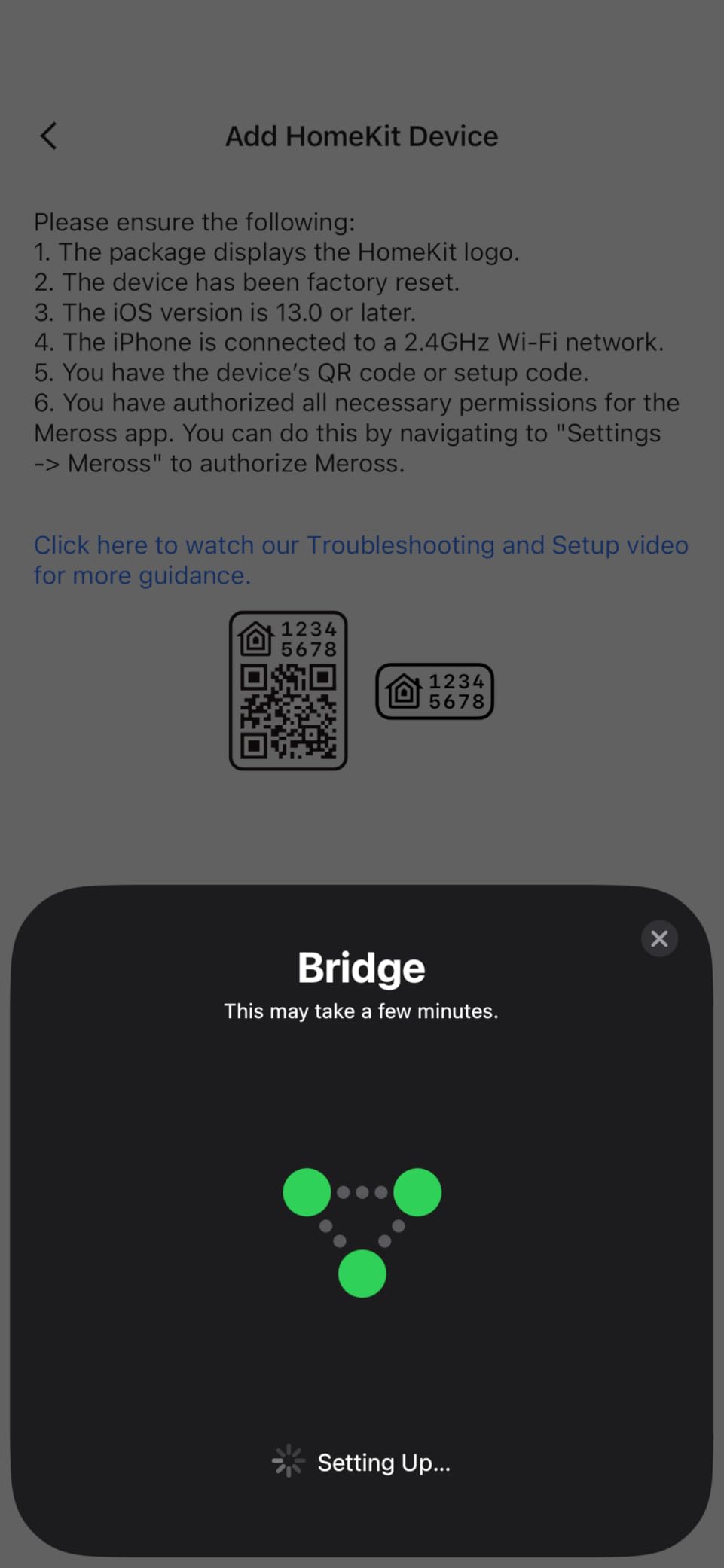The image size is (724, 1568).
Task: Tap the standalone 1234 5678 setup code
Action: (456, 691)
